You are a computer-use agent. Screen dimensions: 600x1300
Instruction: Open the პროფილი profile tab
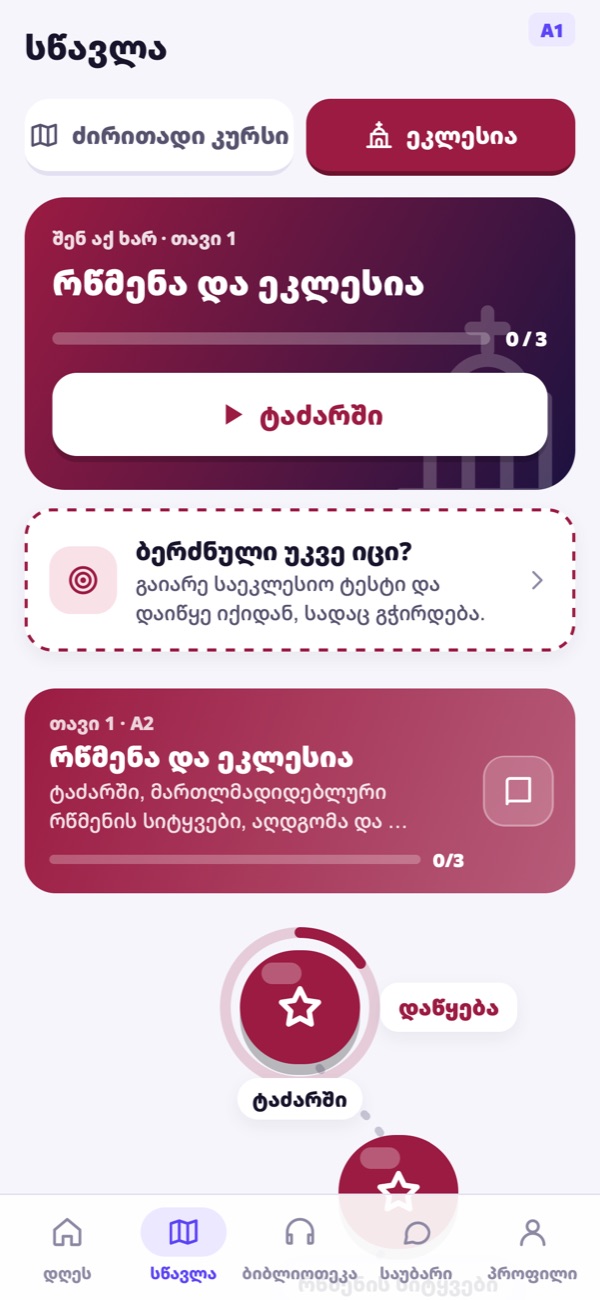point(532,1247)
